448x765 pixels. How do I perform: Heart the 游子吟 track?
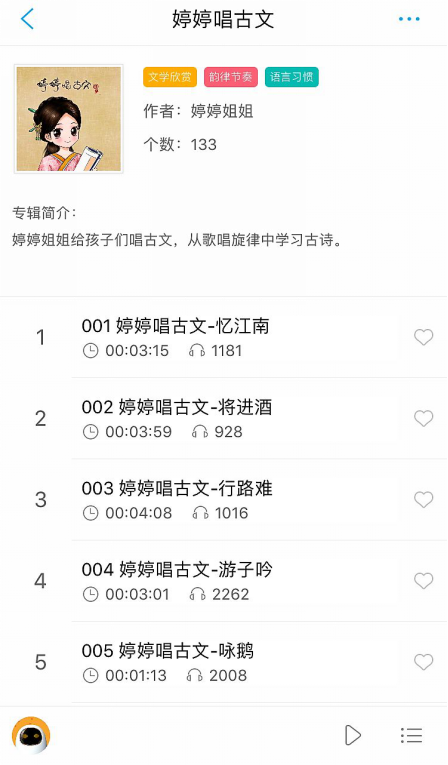tap(424, 581)
